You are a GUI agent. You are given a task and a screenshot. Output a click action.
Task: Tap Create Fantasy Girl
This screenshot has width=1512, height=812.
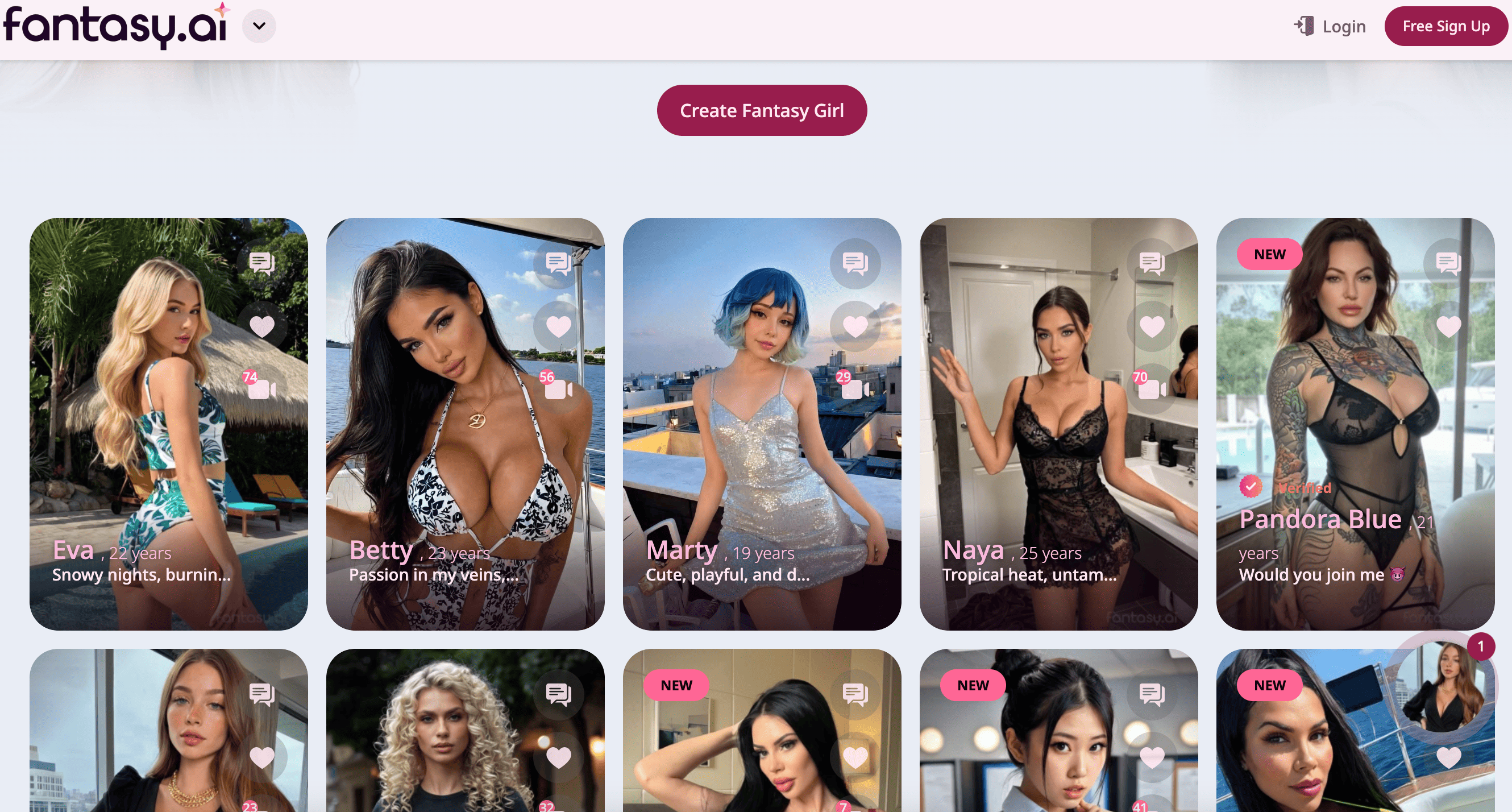pos(761,110)
